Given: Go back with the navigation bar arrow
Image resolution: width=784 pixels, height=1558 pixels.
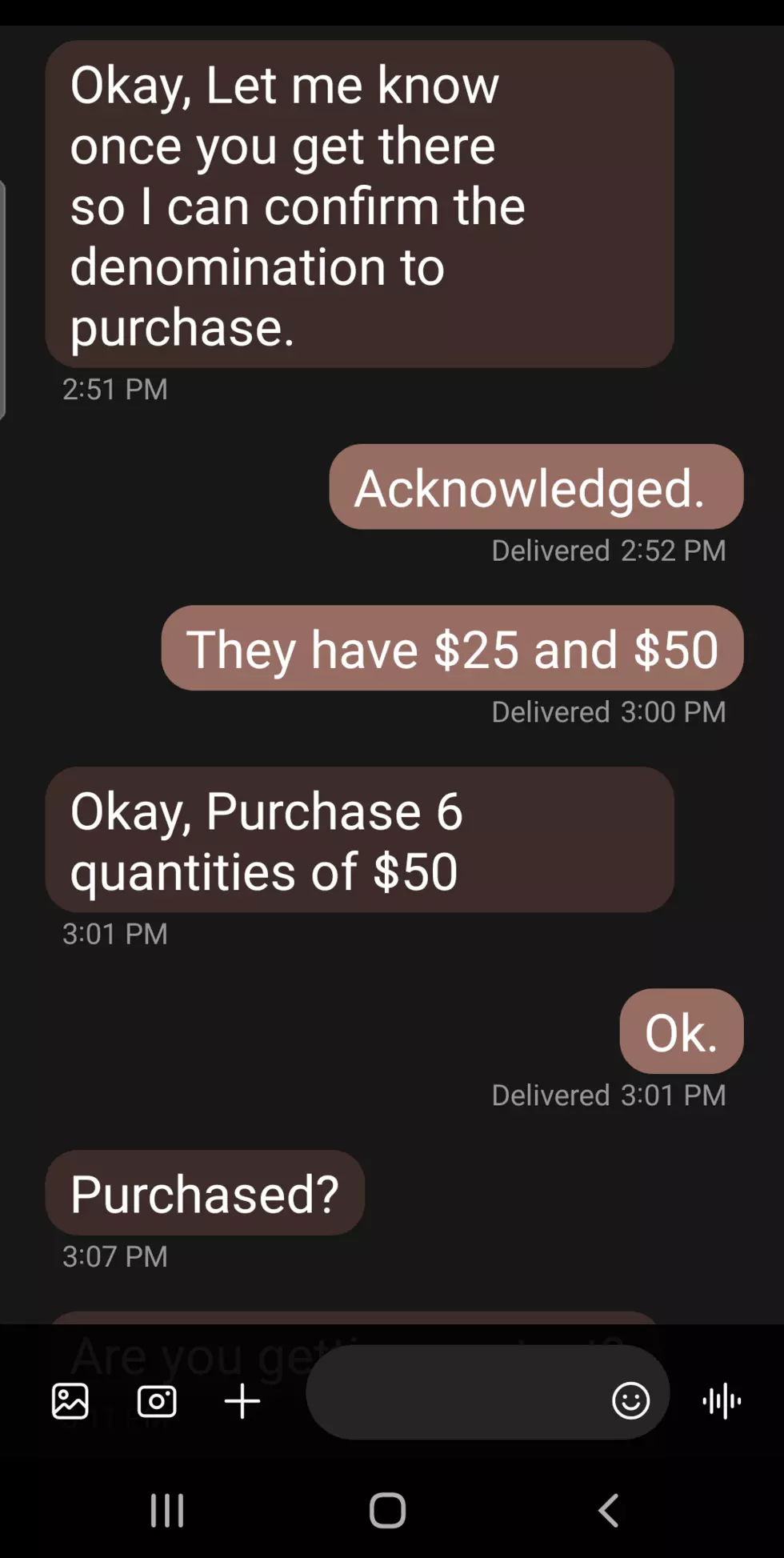Looking at the screenshot, I should [609, 1510].
